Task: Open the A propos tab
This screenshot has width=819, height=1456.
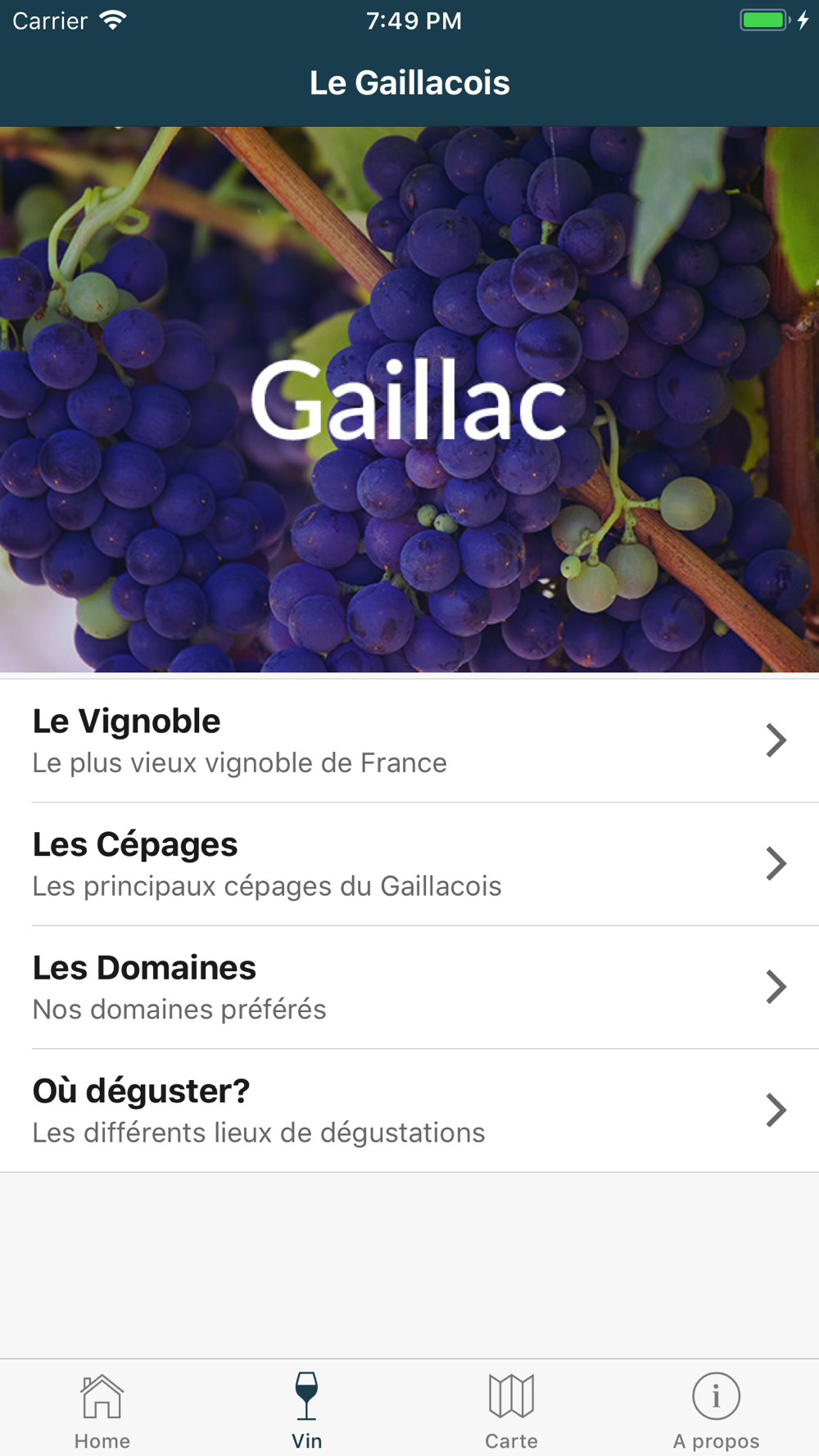Action: pyautogui.click(x=717, y=1410)
